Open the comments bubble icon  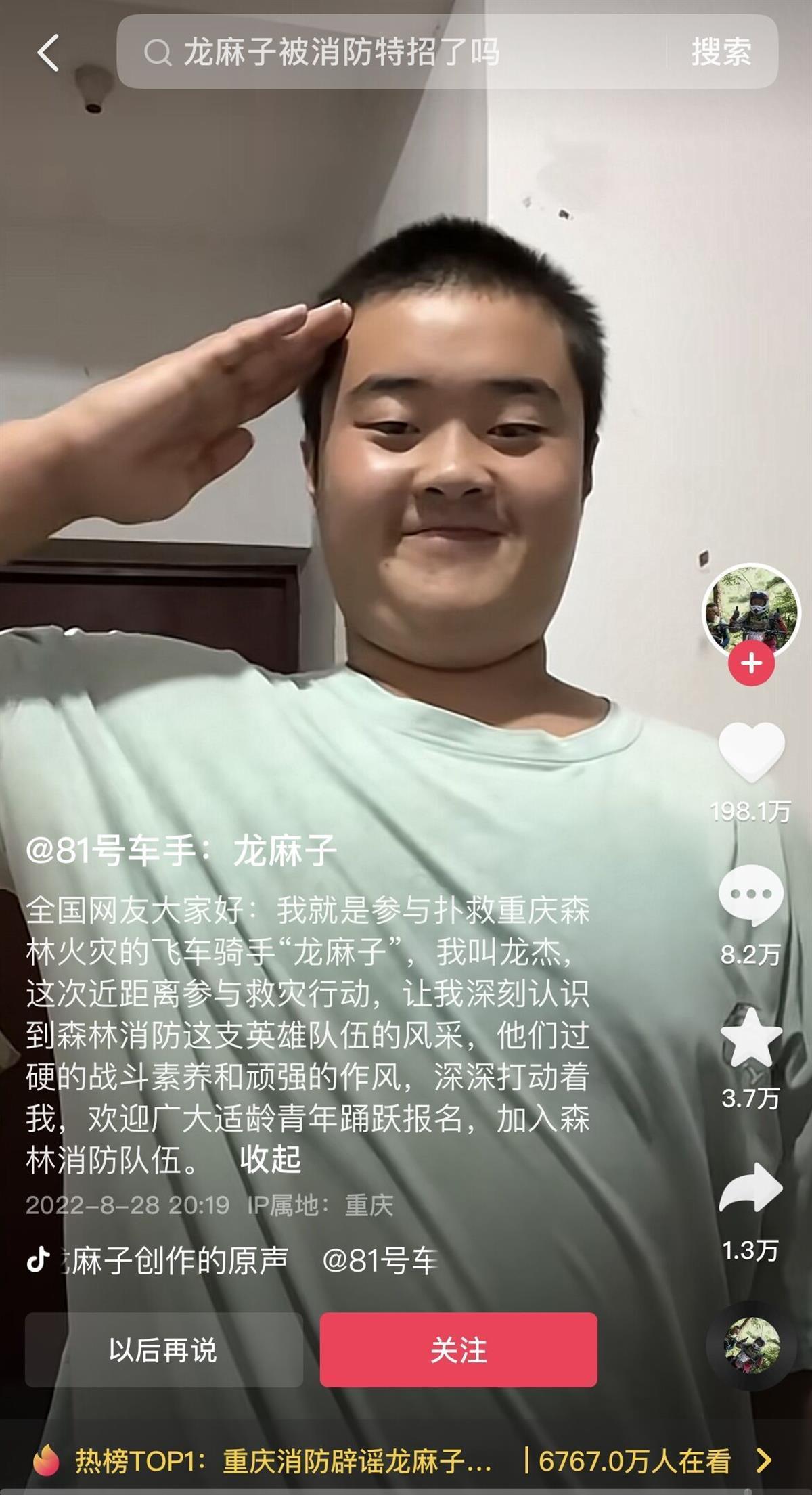[x=751, y=895]
